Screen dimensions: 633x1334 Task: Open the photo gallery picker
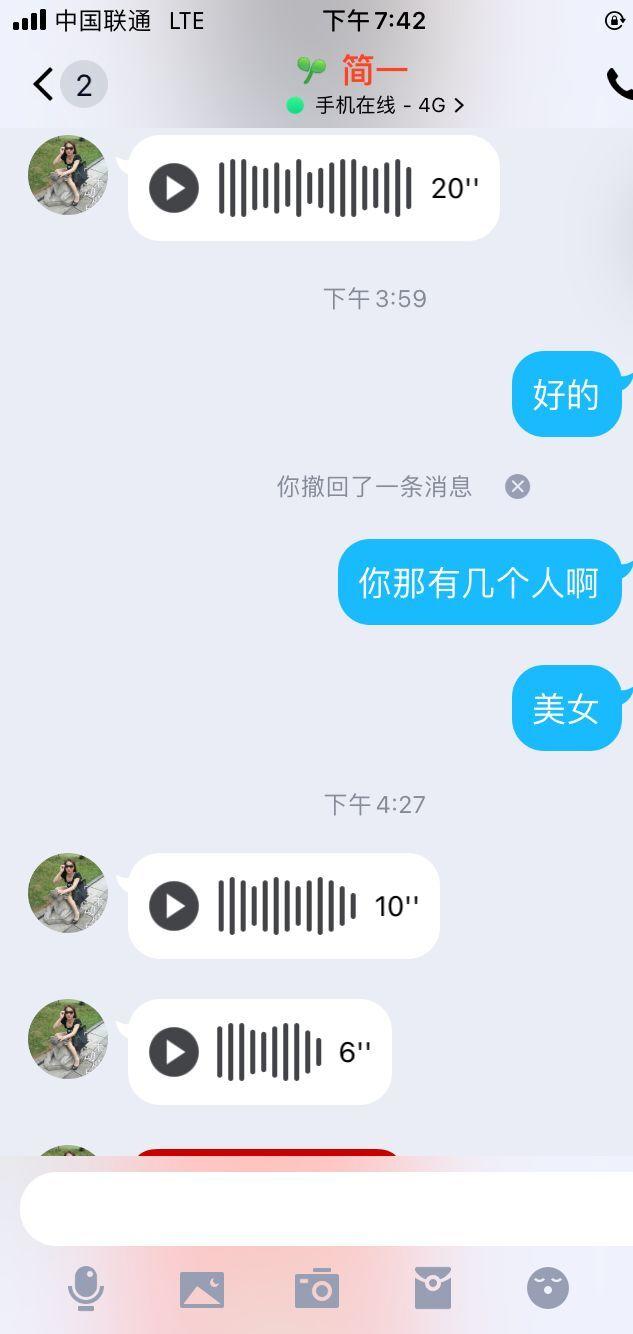[202, 1289]
